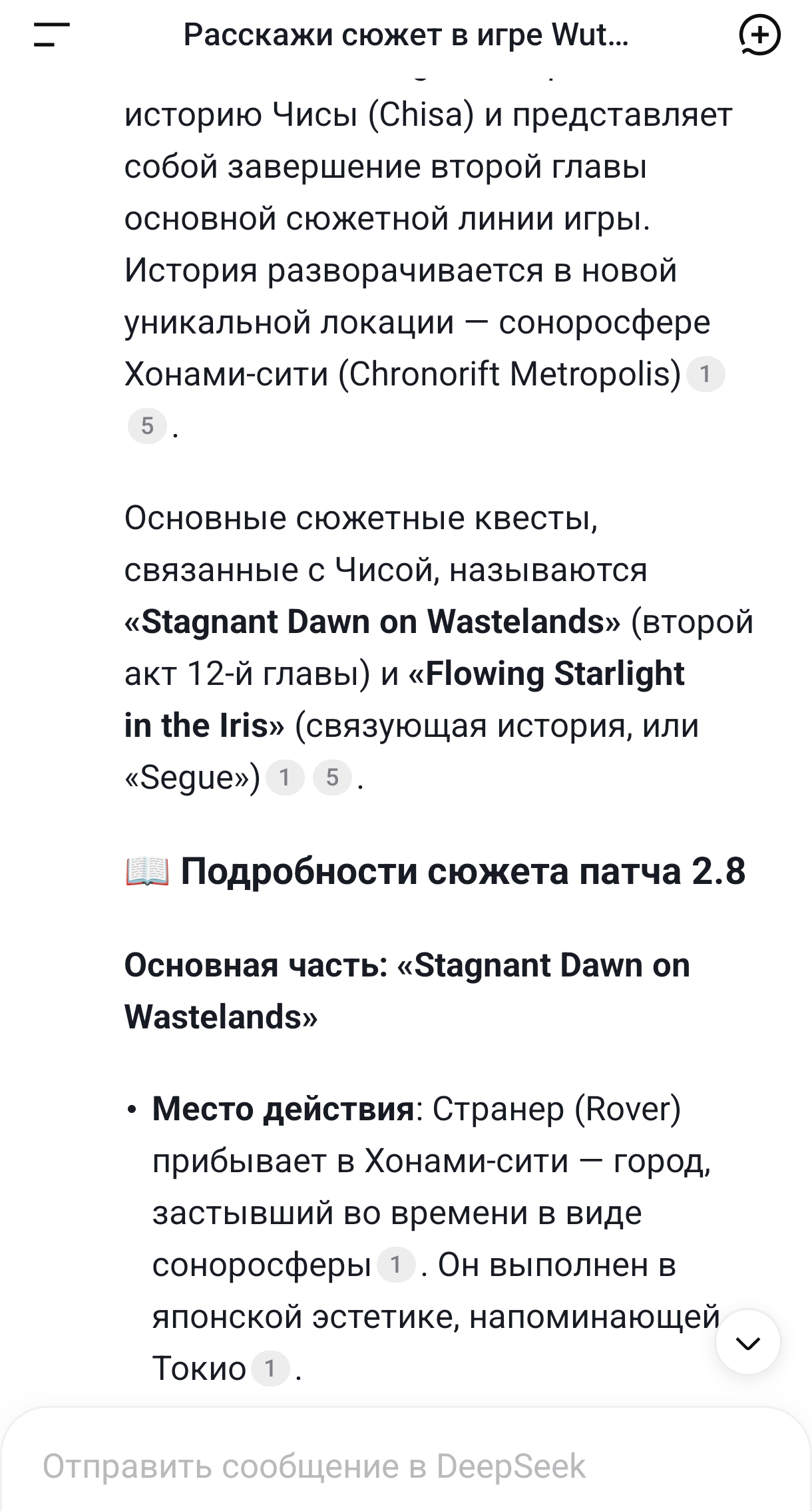
Task: Tap the scroll-to-bottom arrow button
Action: tap(747, 1343)
